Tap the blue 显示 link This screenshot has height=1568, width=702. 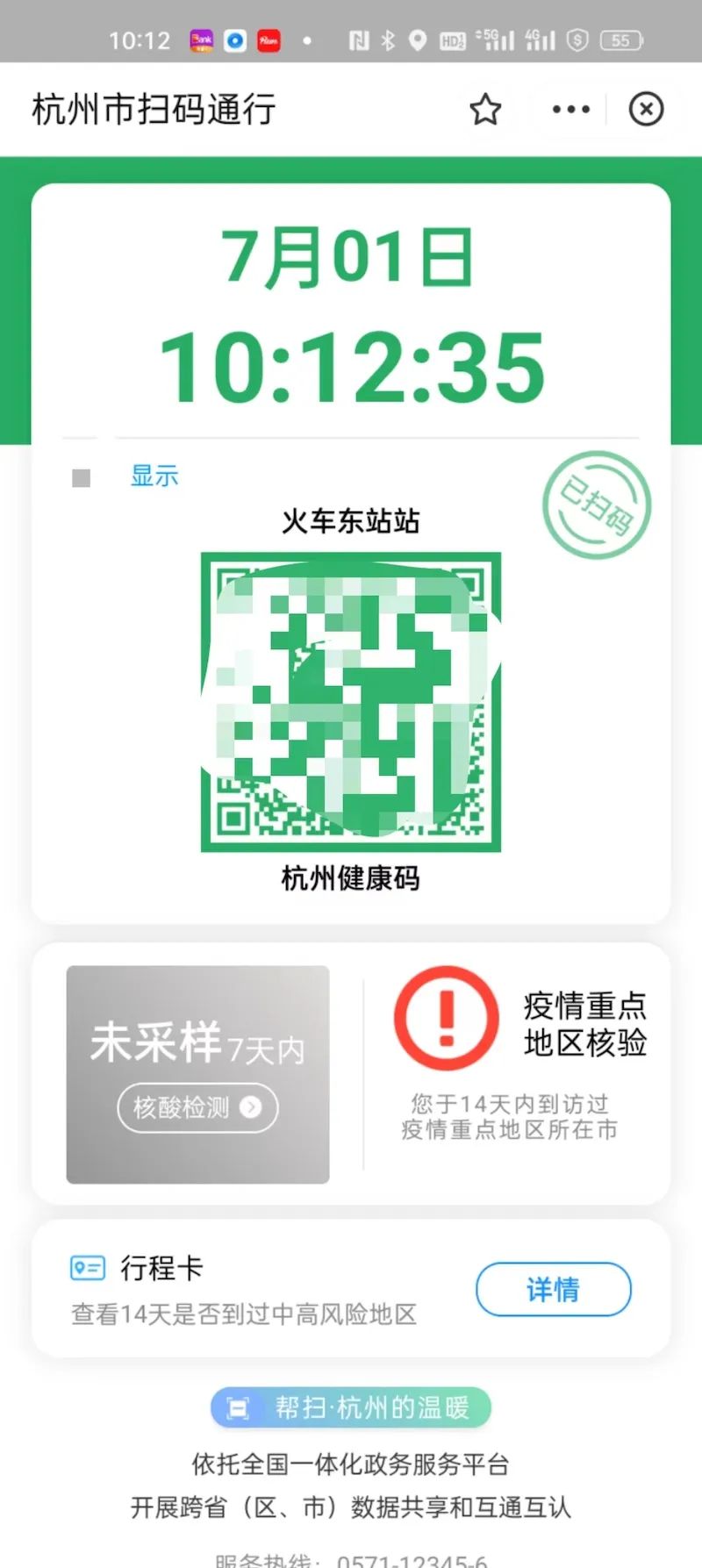(154, 476)
